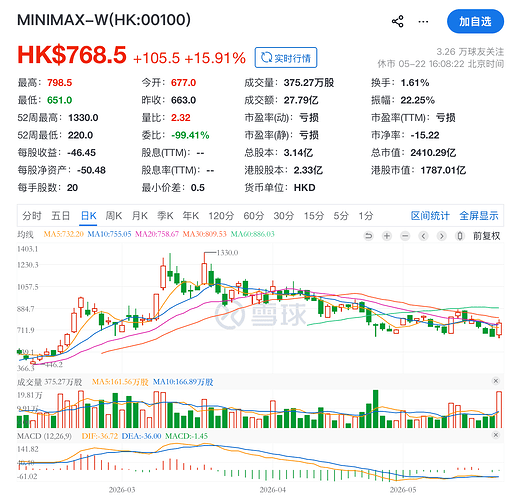Image resolution: width=507 pixels, height=500 pixels.
Task: Zoom out the chart with minus icon
Action: (x=405, y=236)
